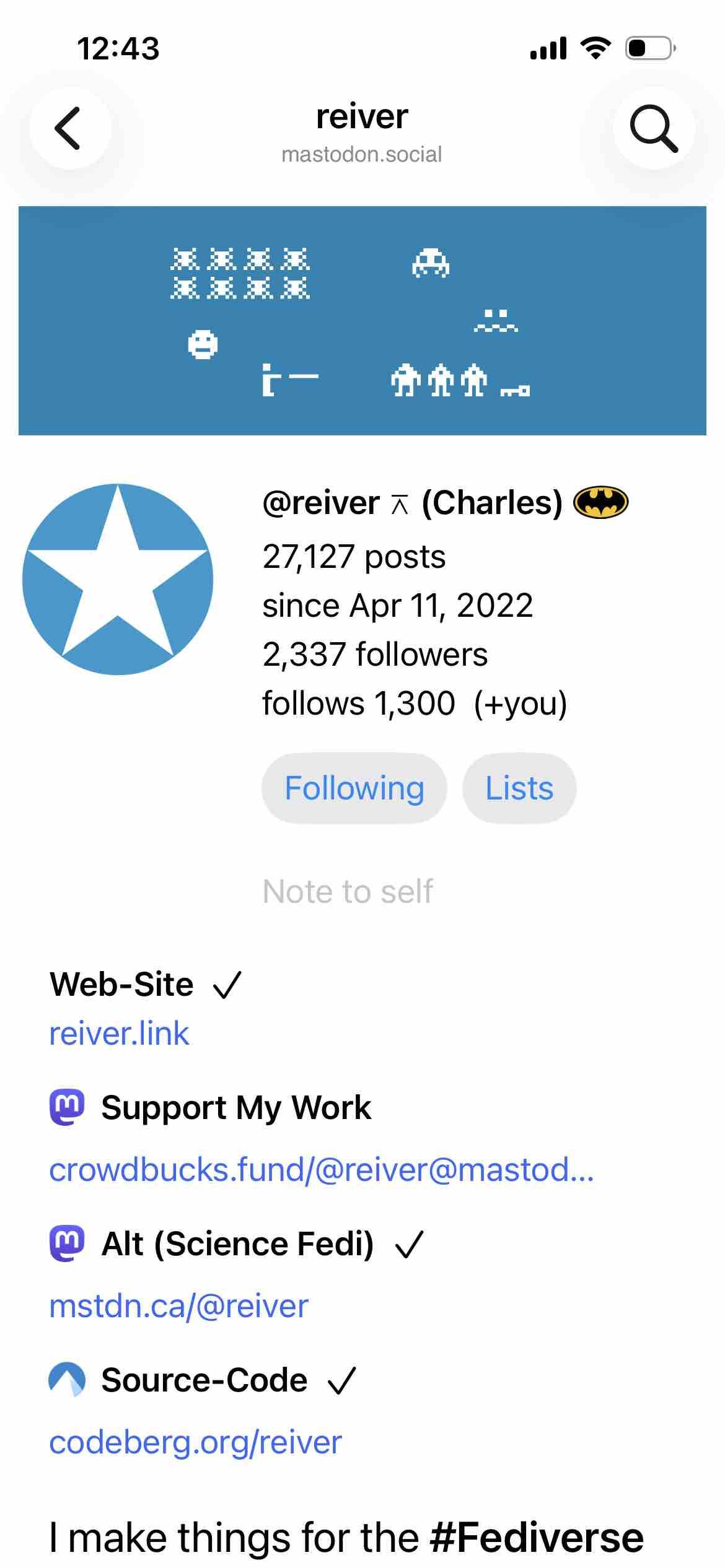Open the #Fediverse hashtag
The width and height of the screenshot is (725, 1568).
(x=536, y=1538)
